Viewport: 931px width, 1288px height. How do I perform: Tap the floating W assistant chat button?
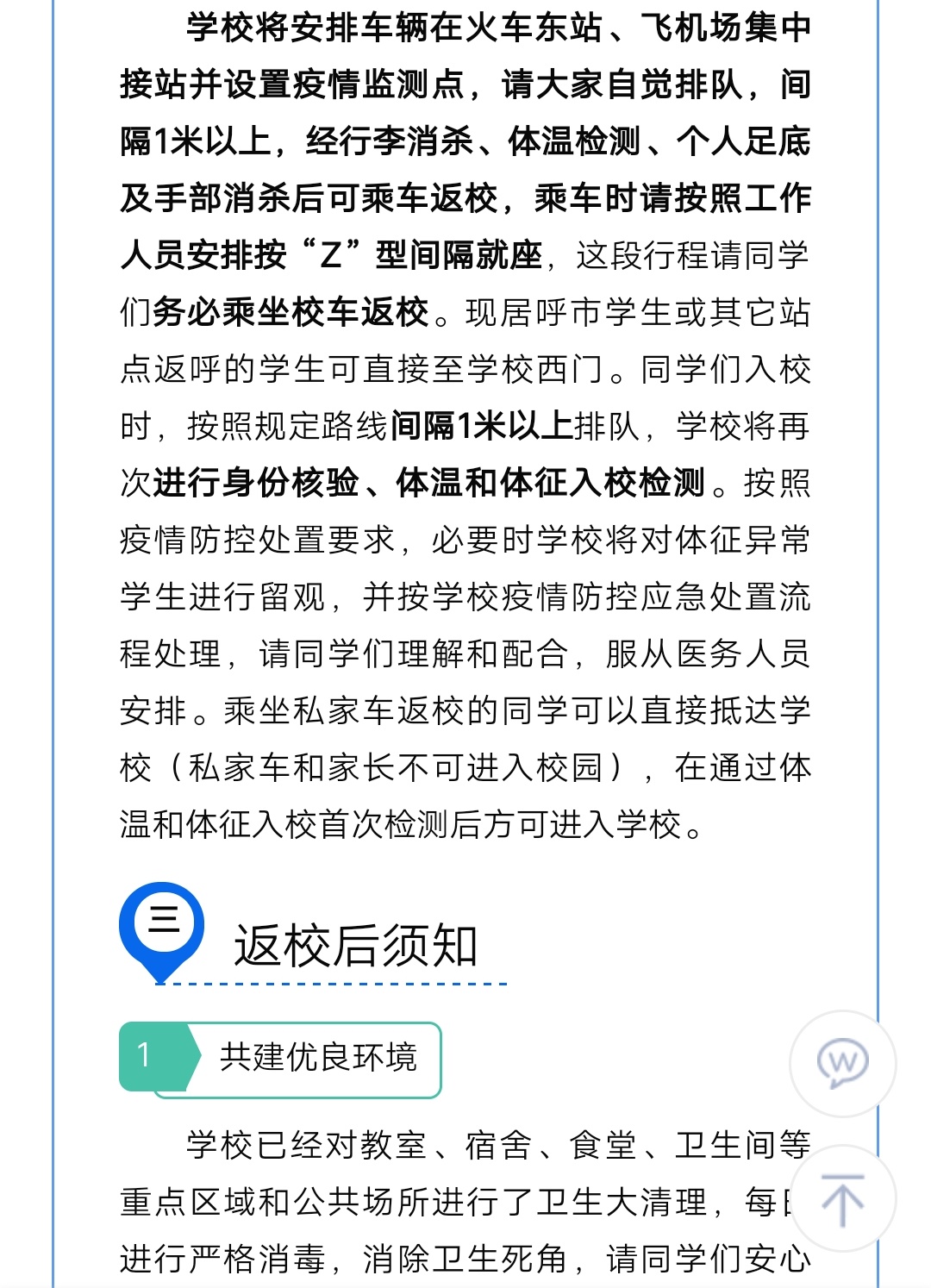[x=842, y=1063]
